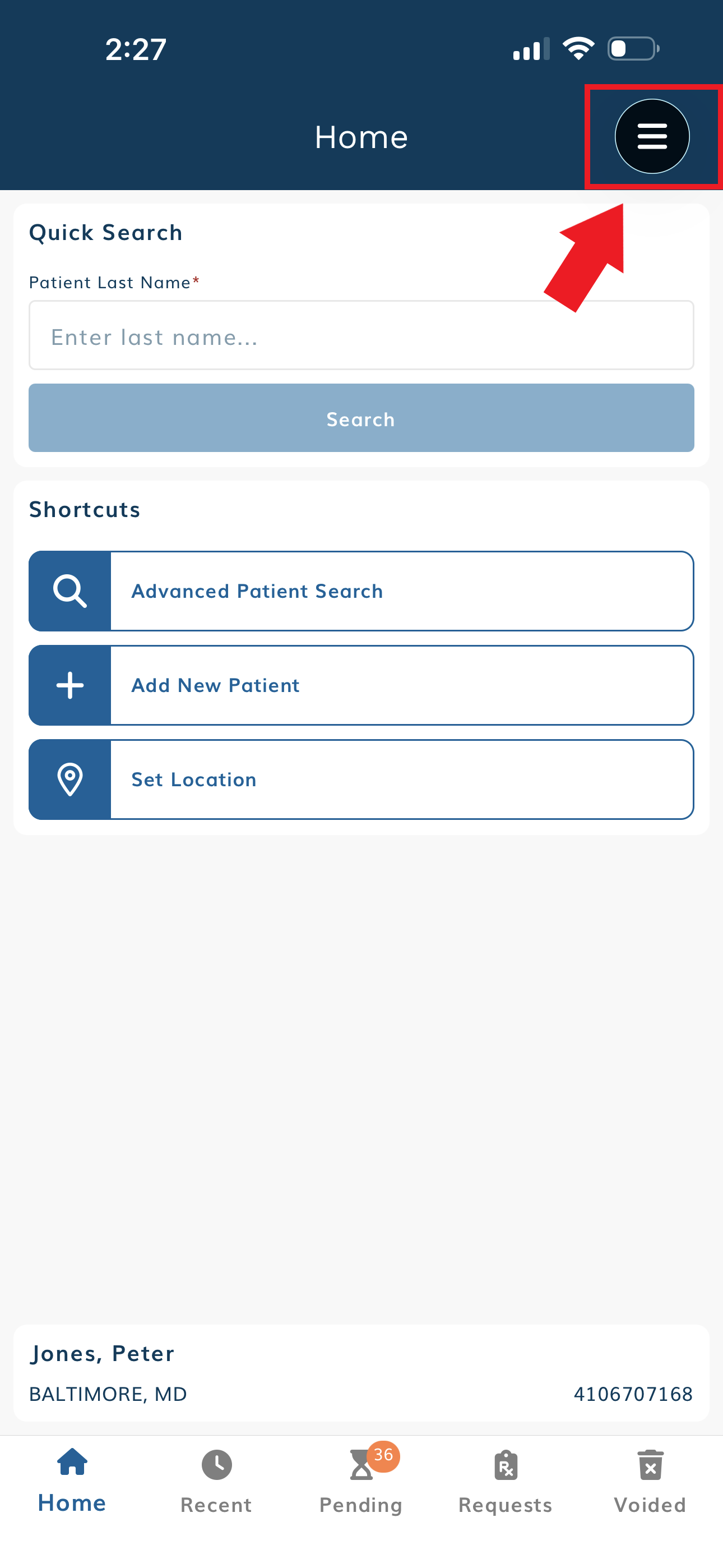
Task: Open the Jones, Peter card
Action: 361,1373
